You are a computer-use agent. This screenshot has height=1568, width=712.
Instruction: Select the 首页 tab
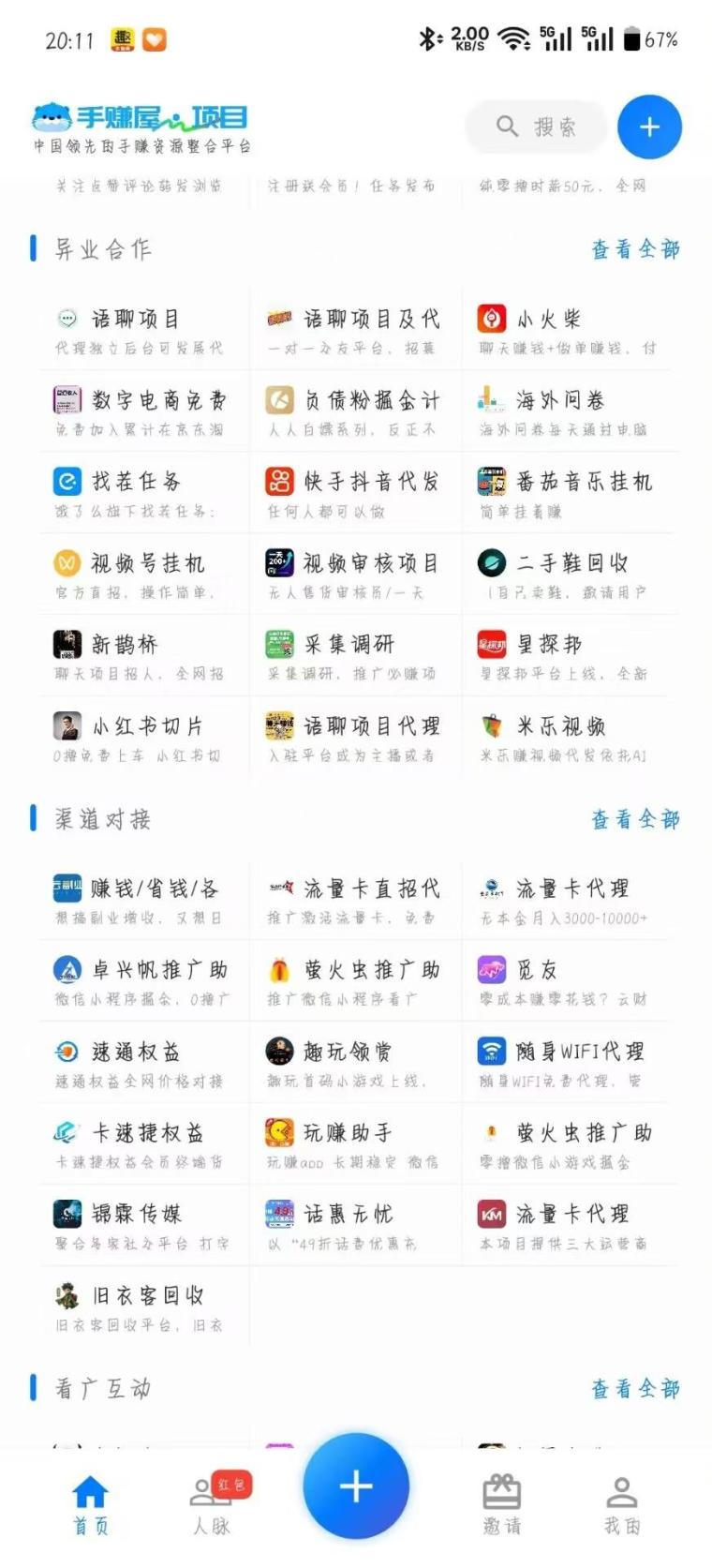(x=91, y=1504)
